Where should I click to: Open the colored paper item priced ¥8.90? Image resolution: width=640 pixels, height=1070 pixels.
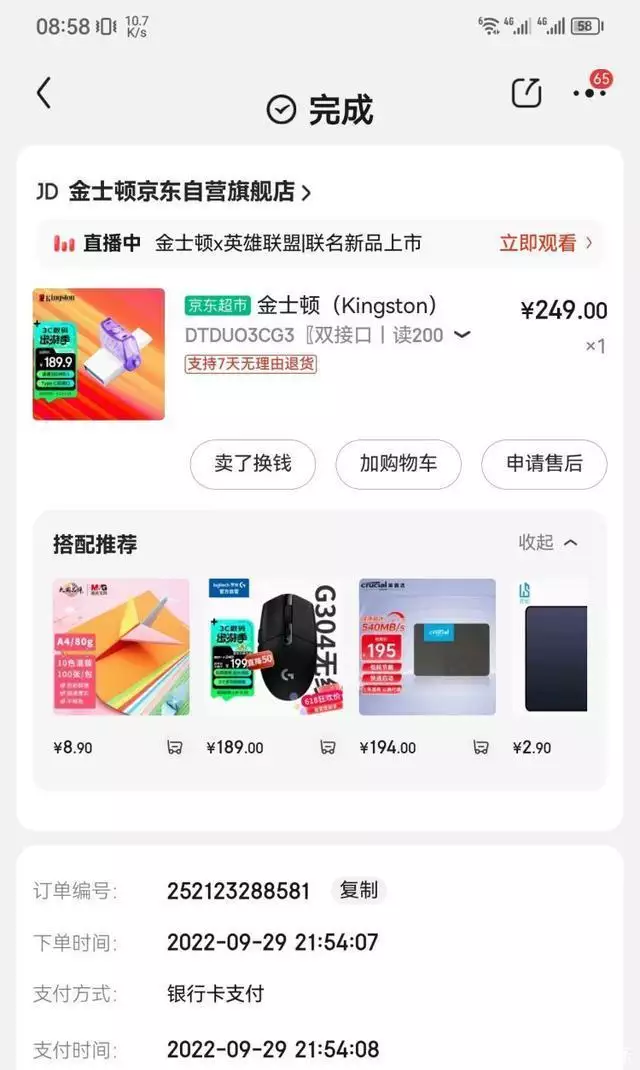click(121, 647)
